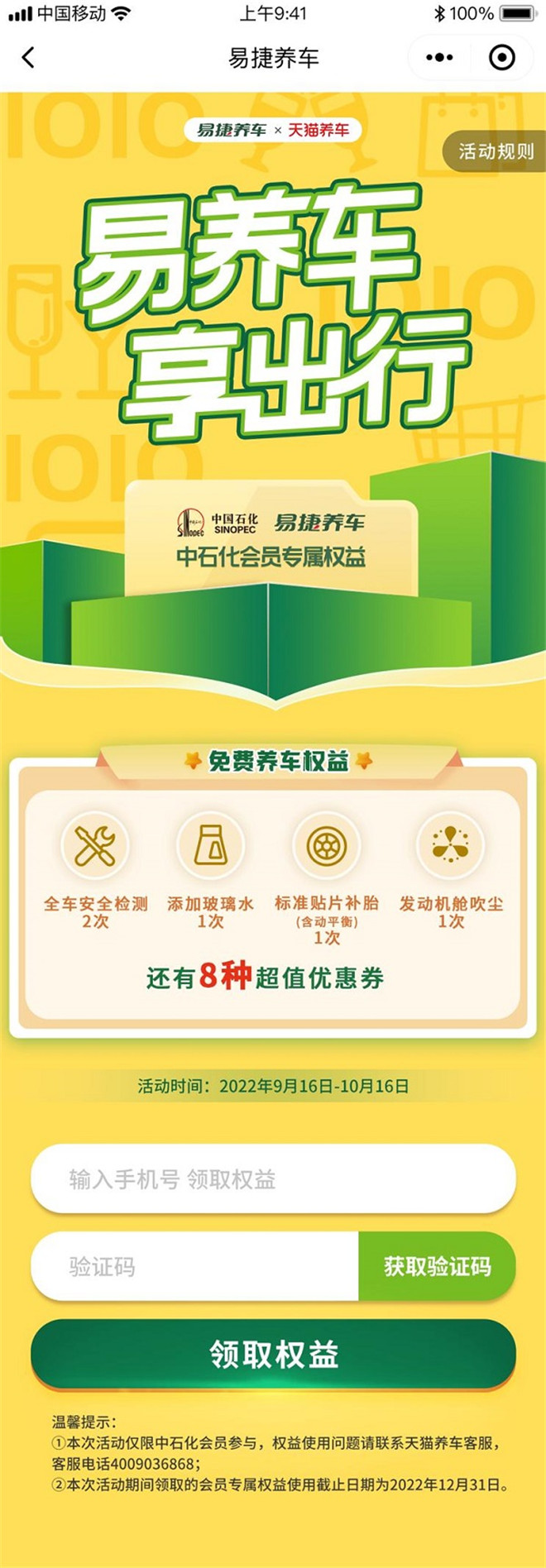The image size is (546, 1568).
Task: Focus the 输入手机号 phone number field
Action: coord(273,1179)
